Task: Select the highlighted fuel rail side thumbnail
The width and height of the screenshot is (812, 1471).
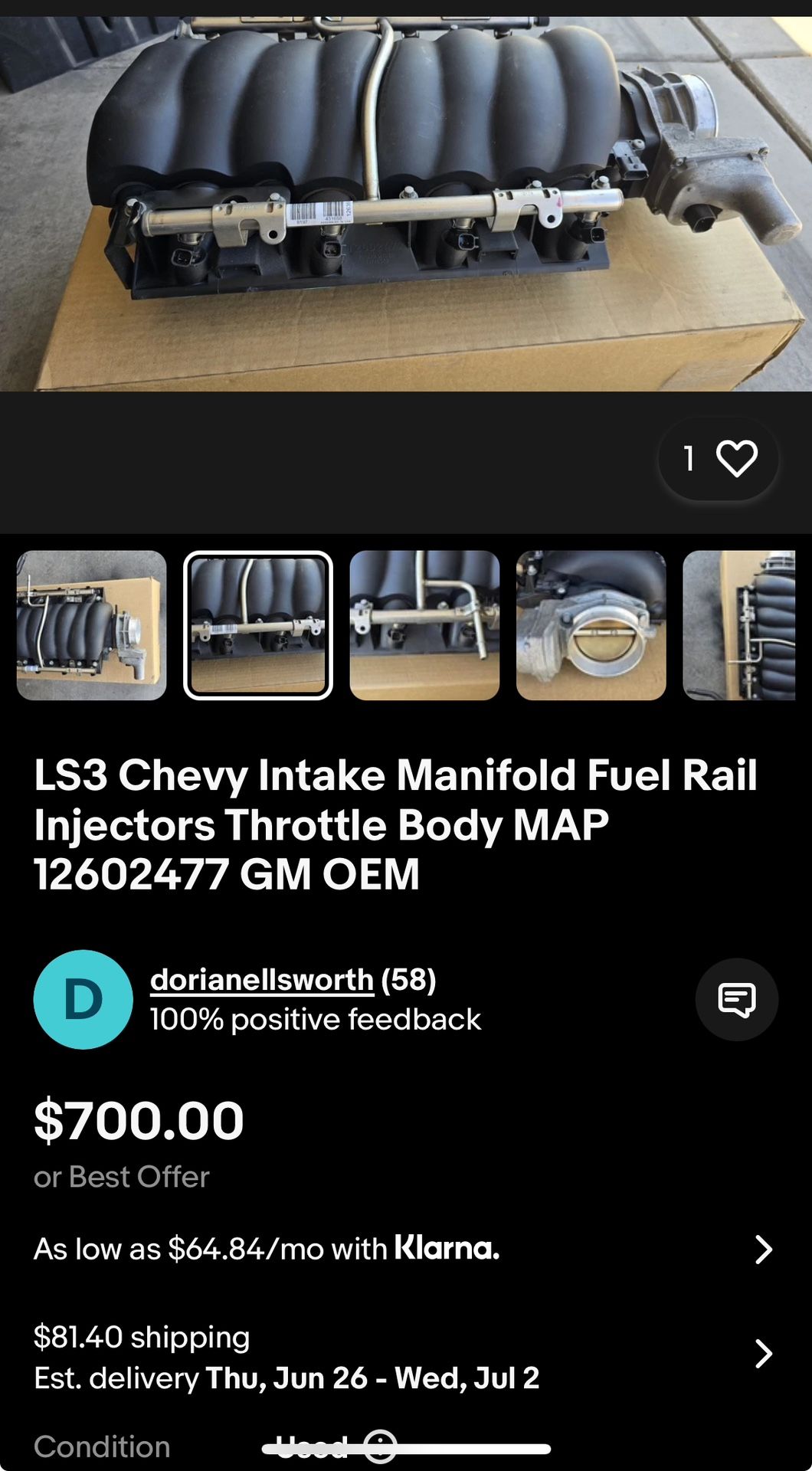Action: (x=258, y=625)
